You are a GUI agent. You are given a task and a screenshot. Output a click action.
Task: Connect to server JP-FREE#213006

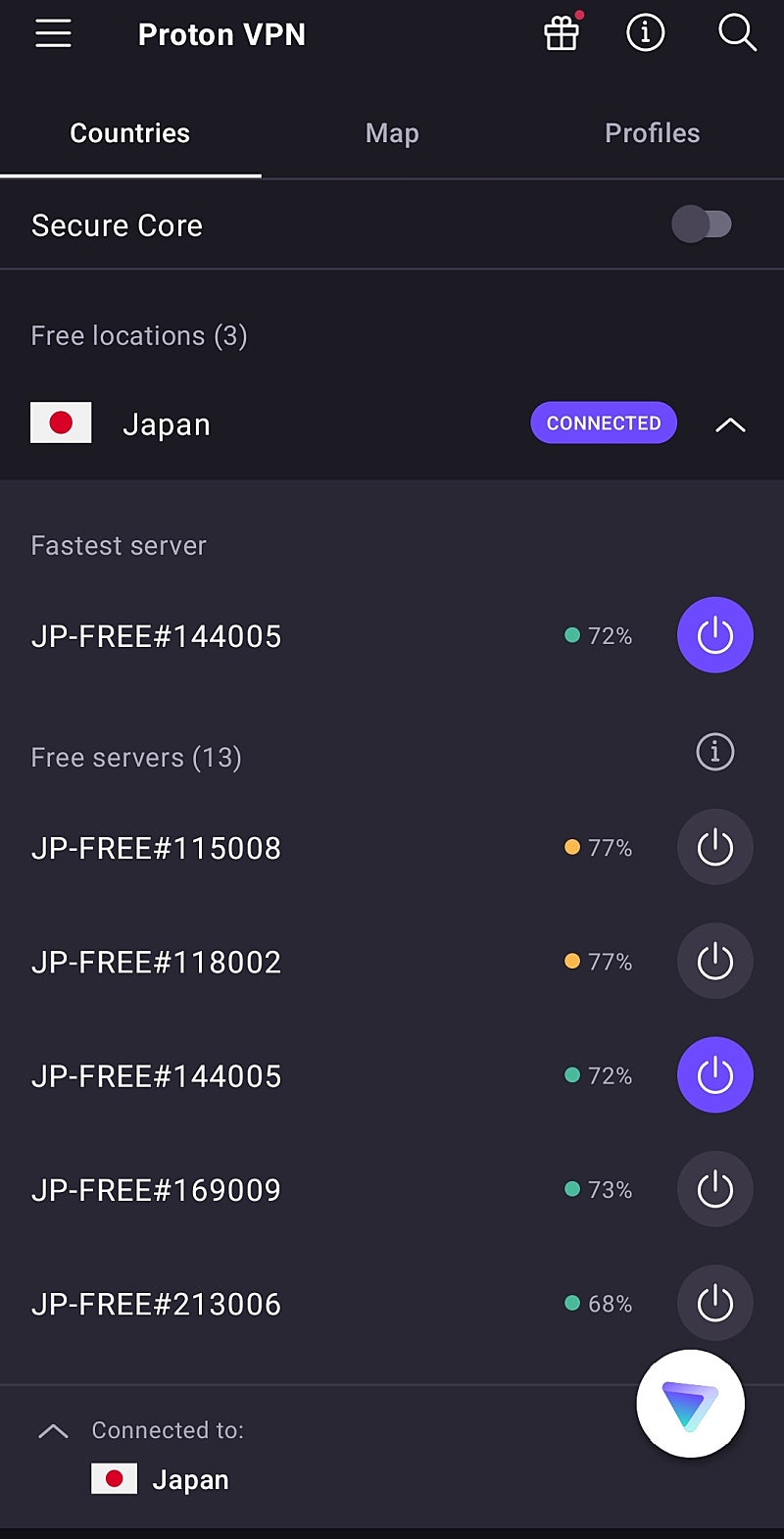715,1303
